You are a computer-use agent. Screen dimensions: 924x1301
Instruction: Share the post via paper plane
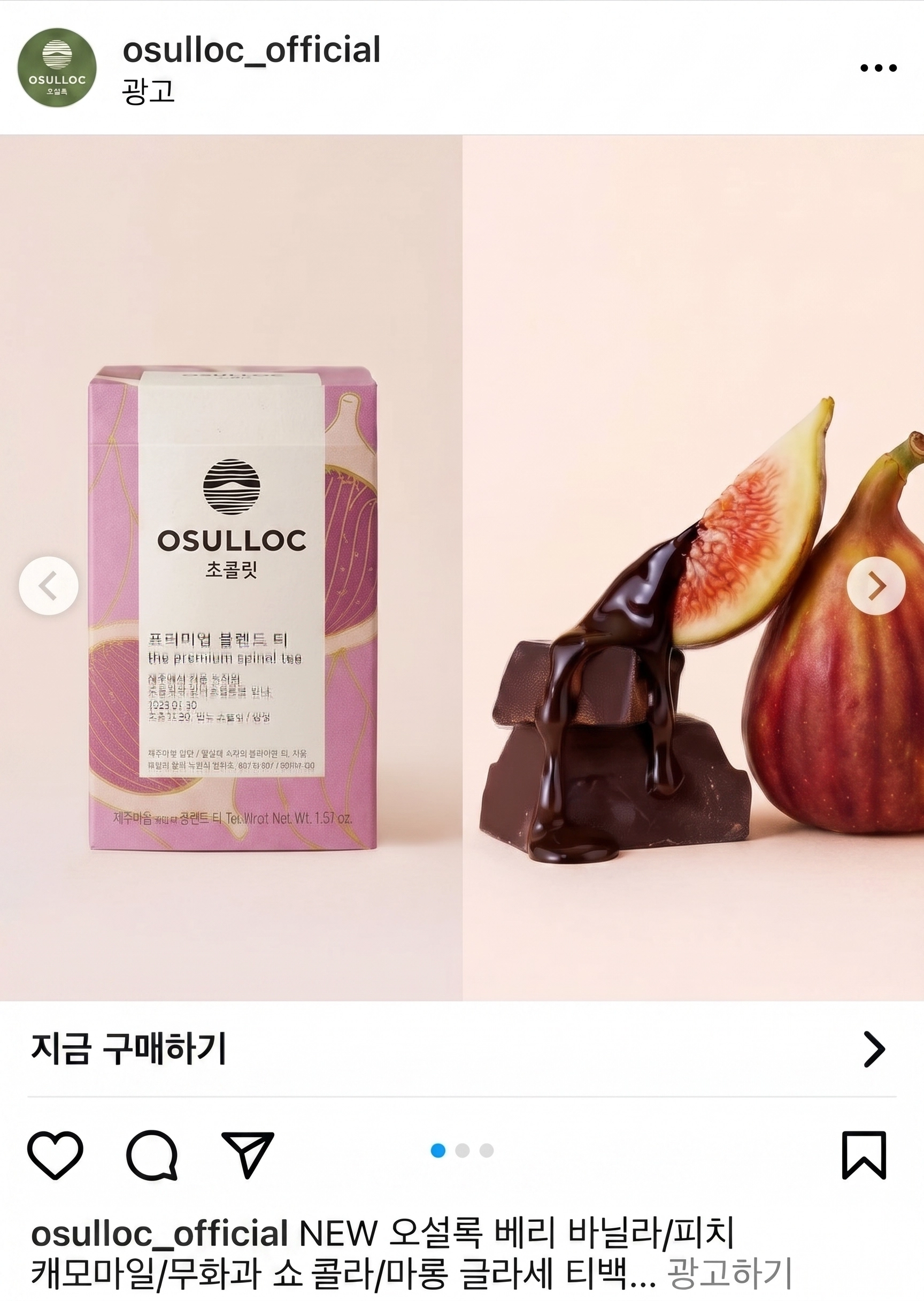248,1155
